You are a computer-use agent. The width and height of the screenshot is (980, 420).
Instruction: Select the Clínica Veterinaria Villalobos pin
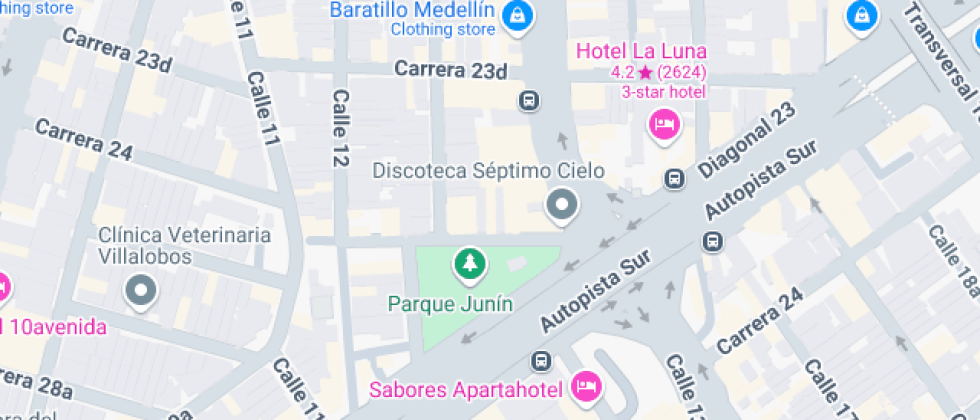140,291
